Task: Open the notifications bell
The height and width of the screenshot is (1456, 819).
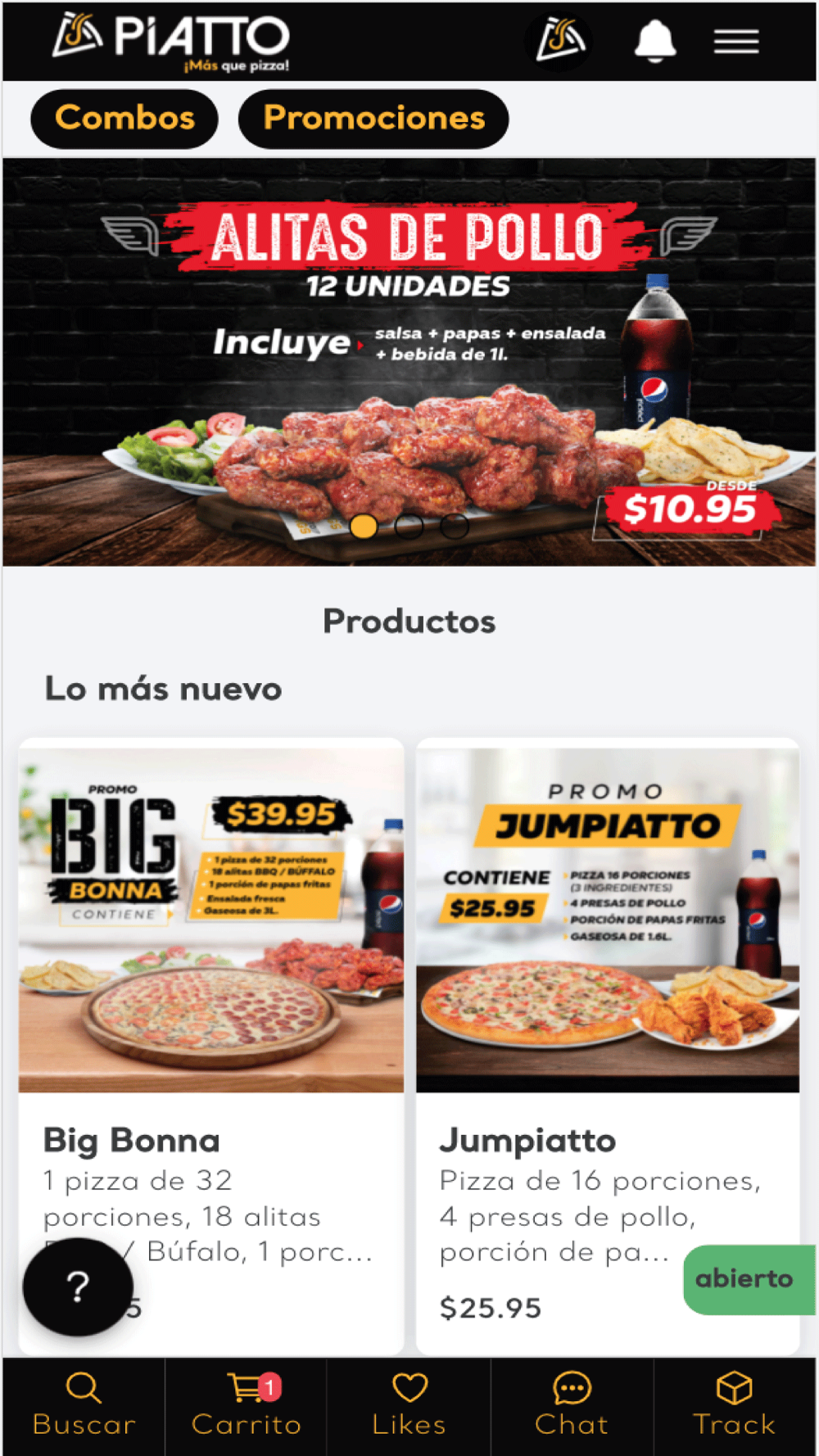Action: coord(654,41)
